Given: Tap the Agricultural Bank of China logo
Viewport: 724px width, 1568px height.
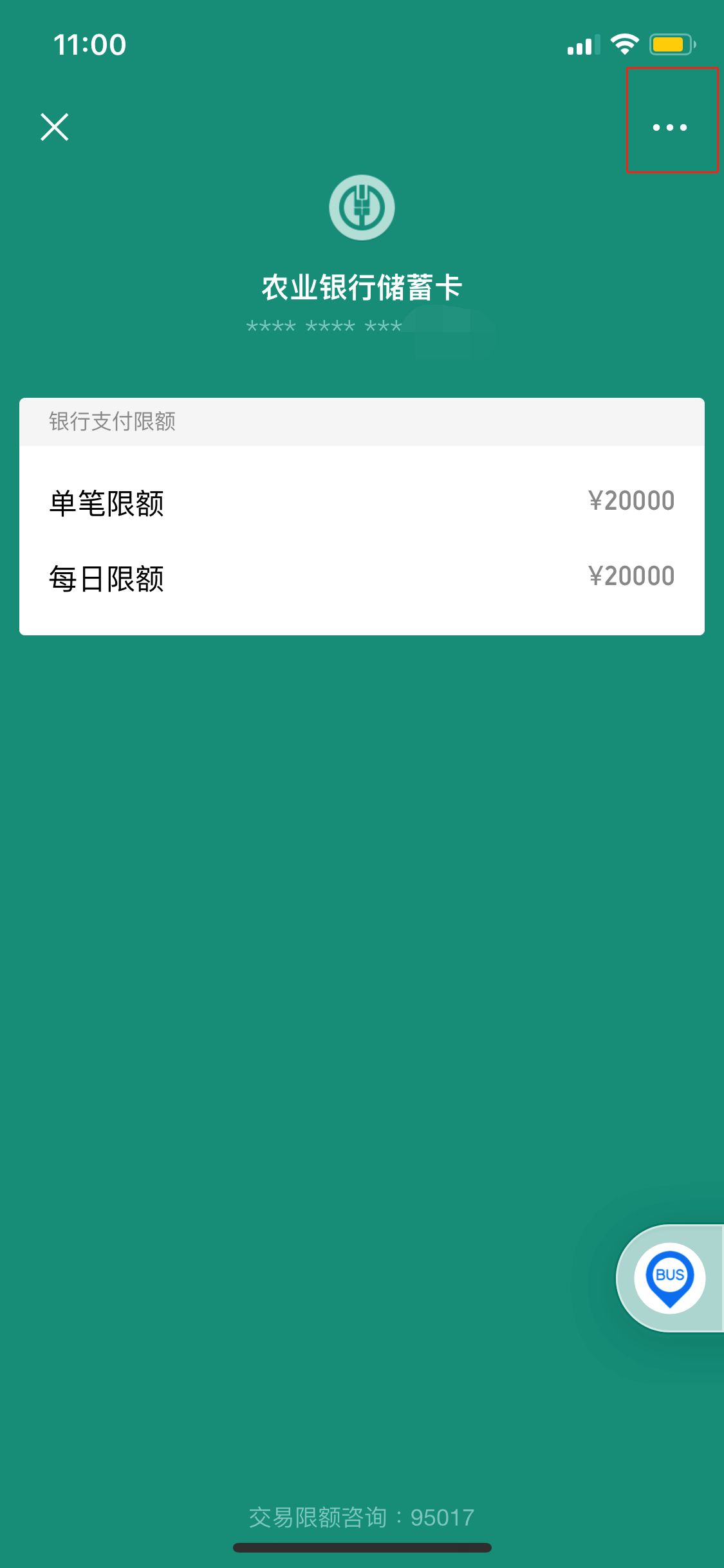Looking at the screenshot, I should click(362, 208).
